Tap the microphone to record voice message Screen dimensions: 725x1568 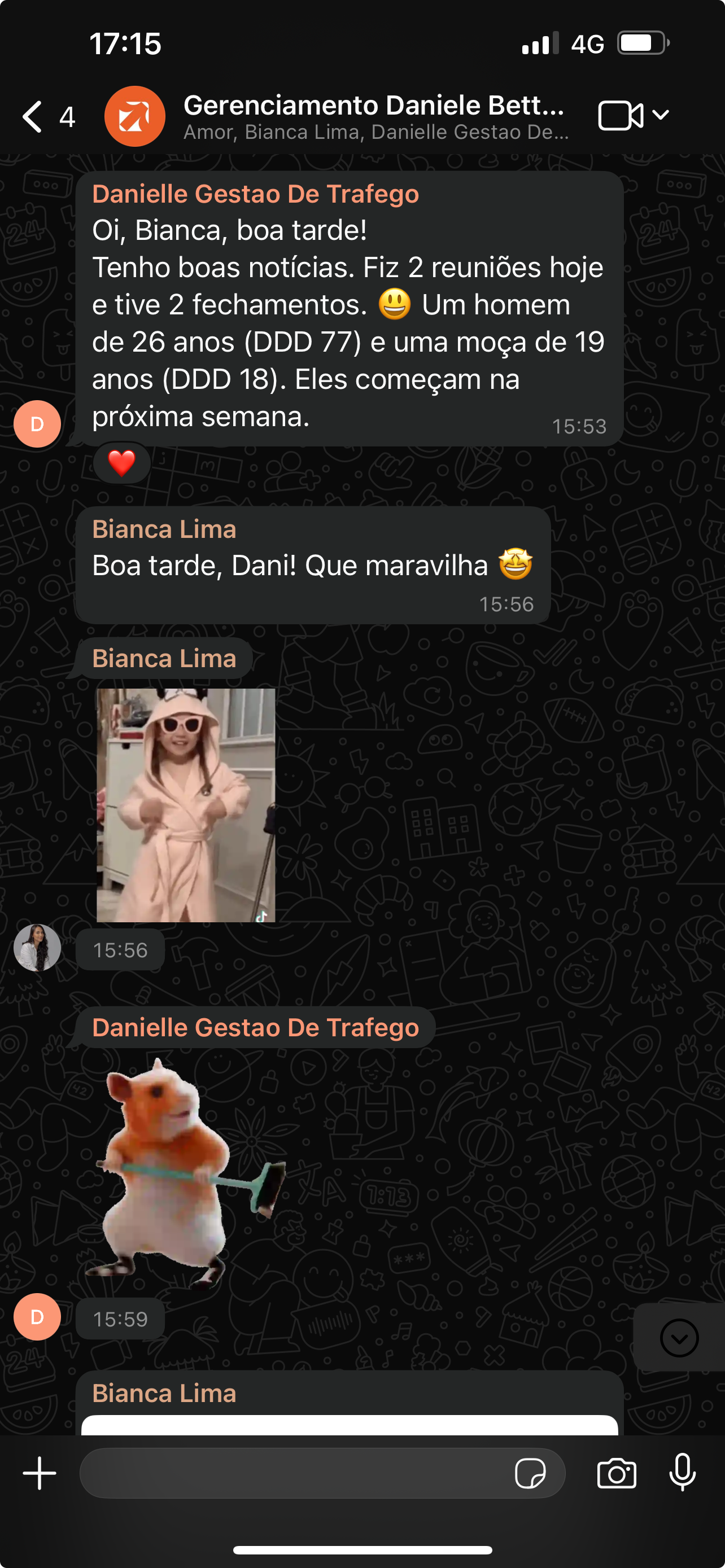[x=683, y=1473]
